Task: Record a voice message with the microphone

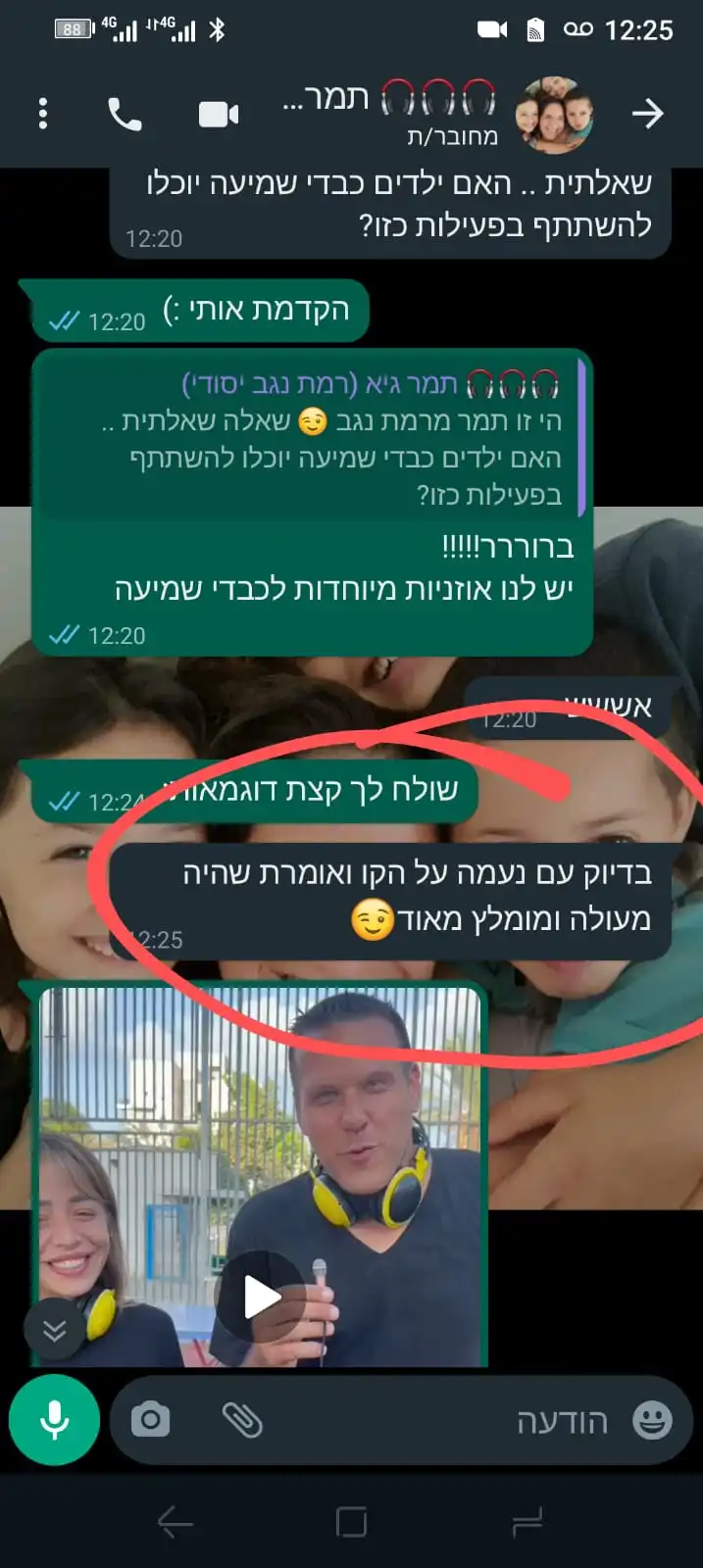Action: [x=55, y=1419]
